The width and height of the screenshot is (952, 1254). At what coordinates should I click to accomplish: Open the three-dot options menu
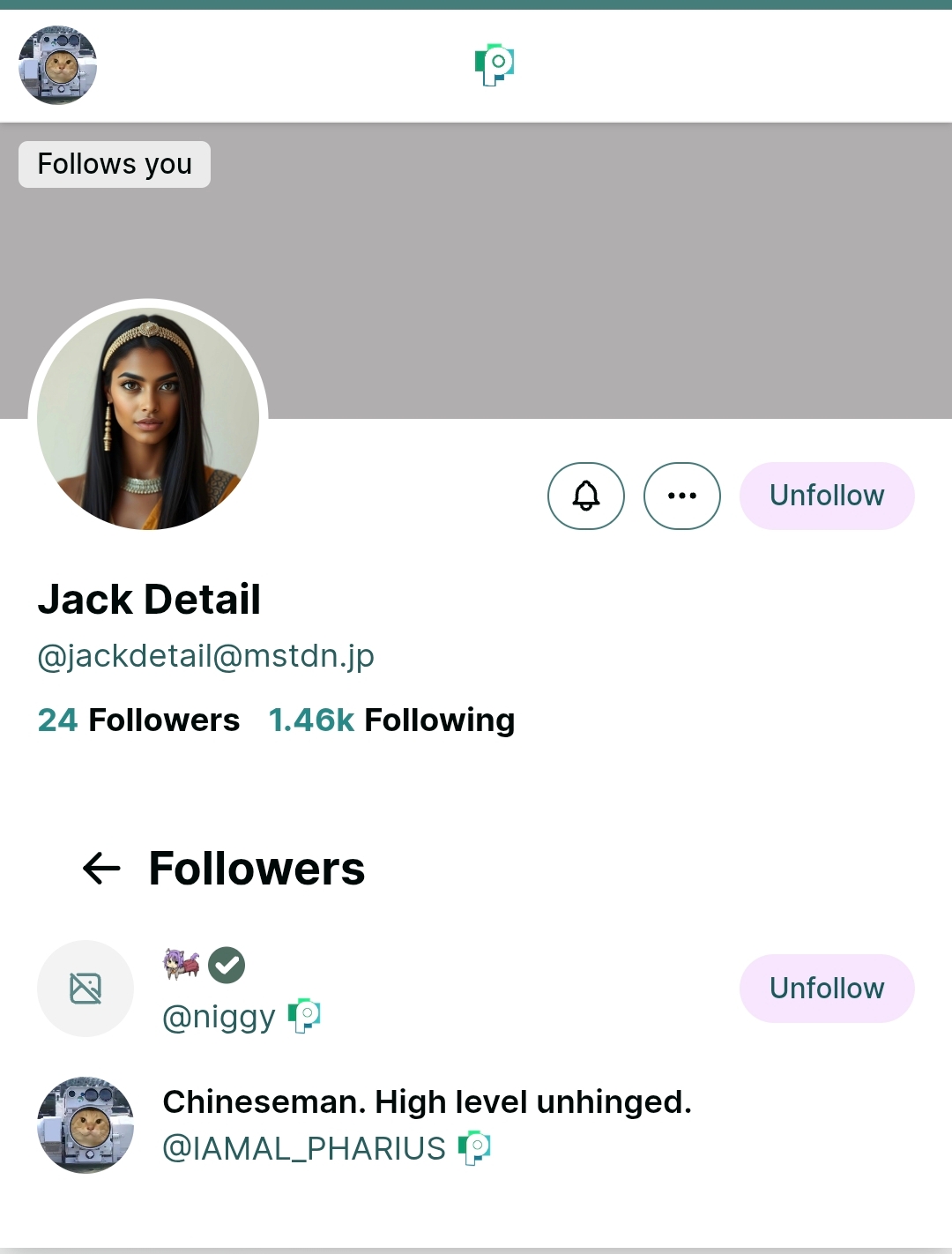(682, 496)
